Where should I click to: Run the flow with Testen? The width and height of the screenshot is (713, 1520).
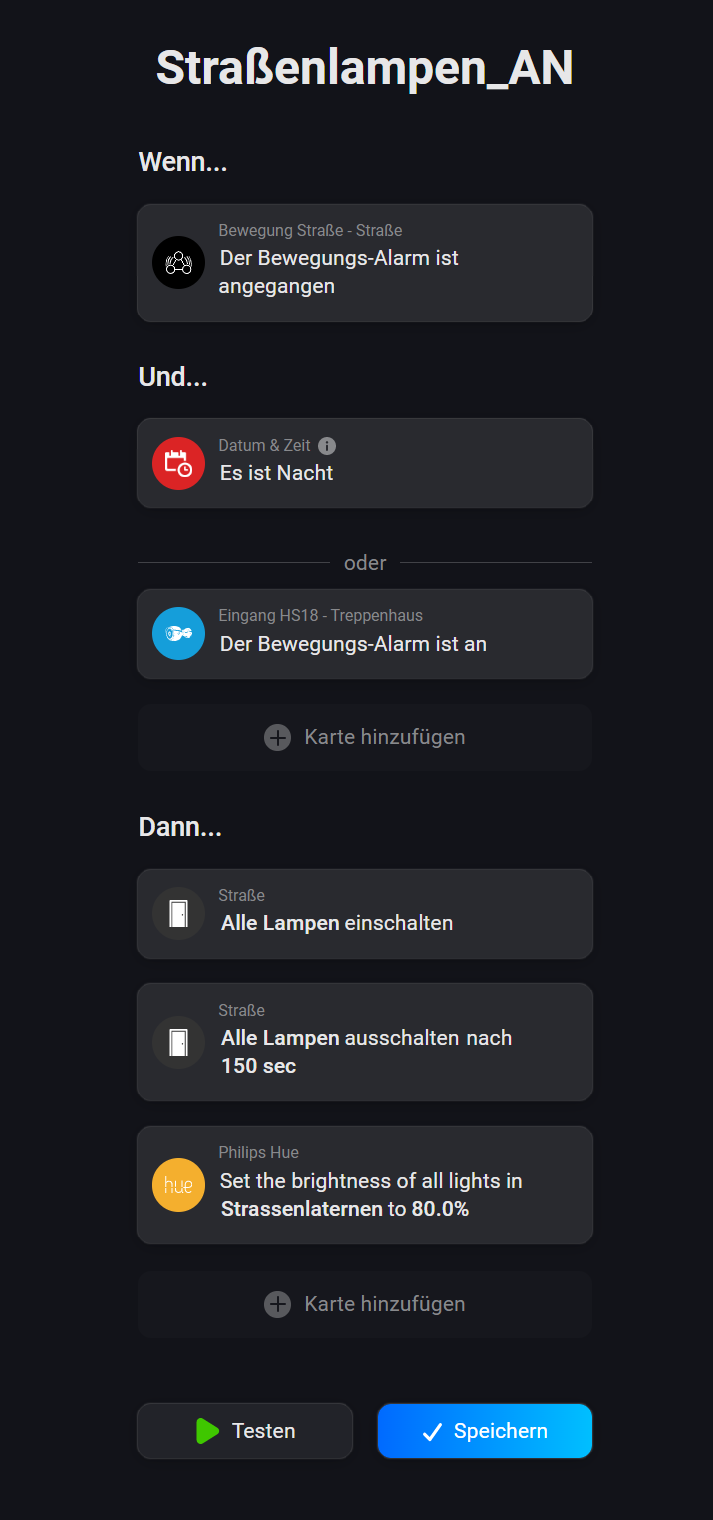click(x=245, y=1431)
